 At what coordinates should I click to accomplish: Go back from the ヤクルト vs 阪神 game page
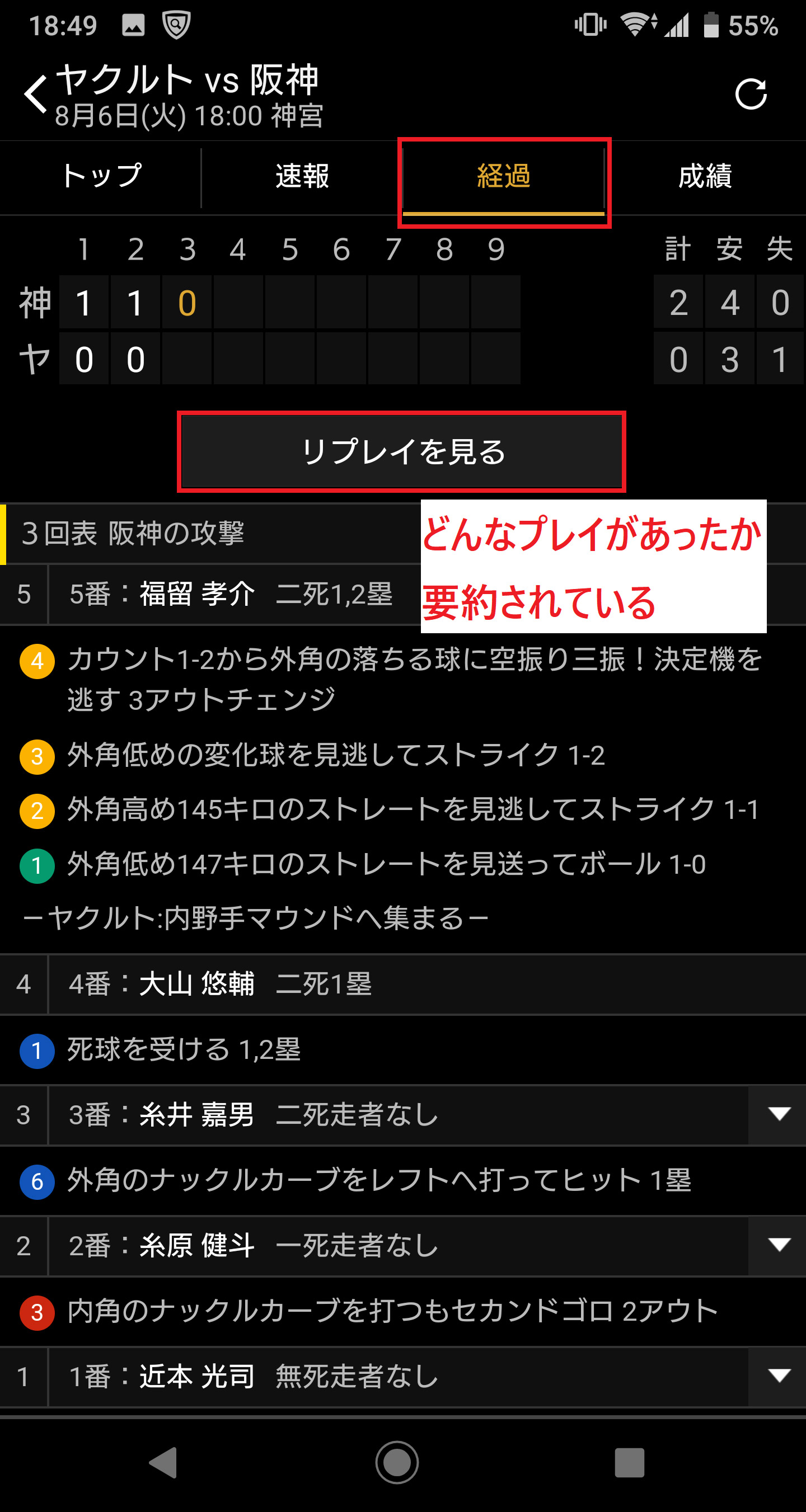(x=36, y=94)
